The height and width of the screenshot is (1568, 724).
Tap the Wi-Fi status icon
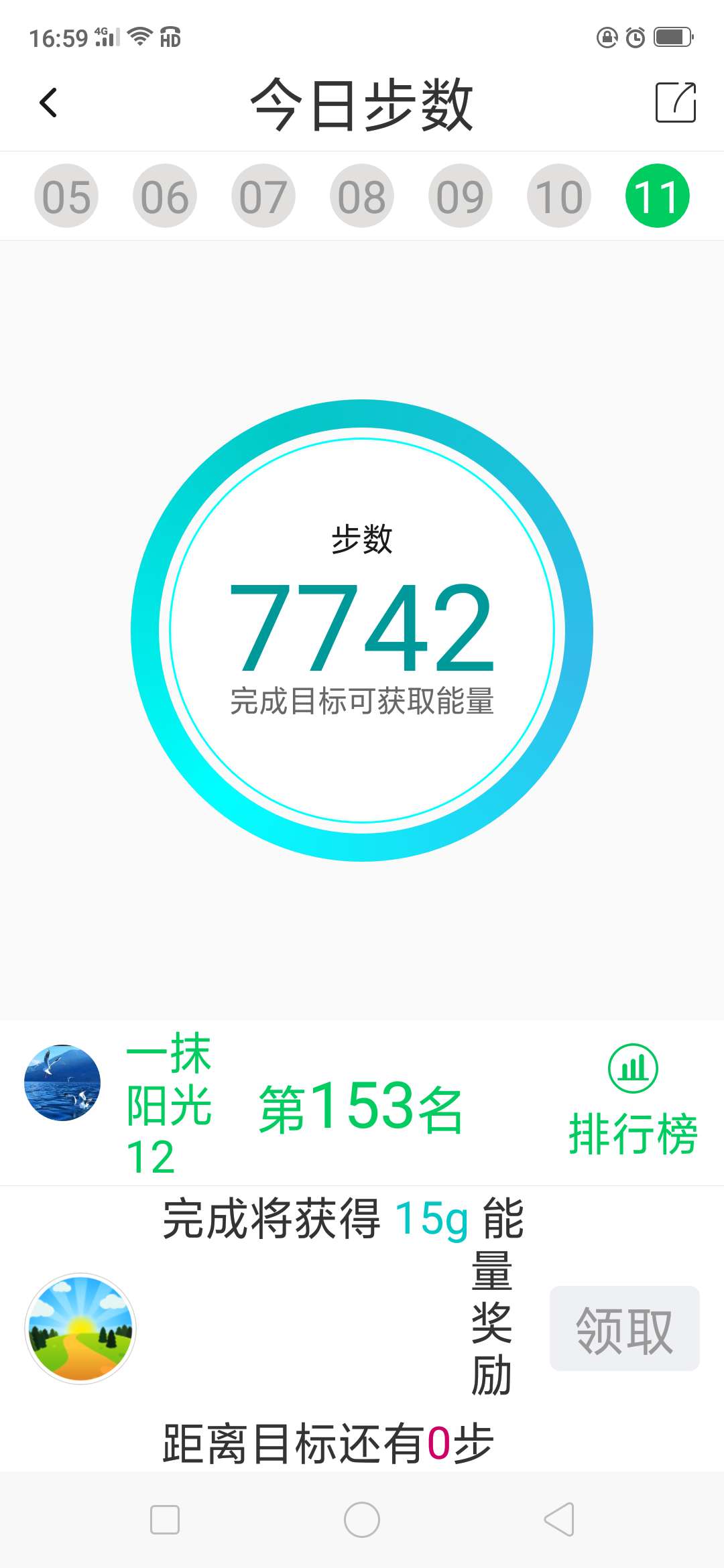139,37
